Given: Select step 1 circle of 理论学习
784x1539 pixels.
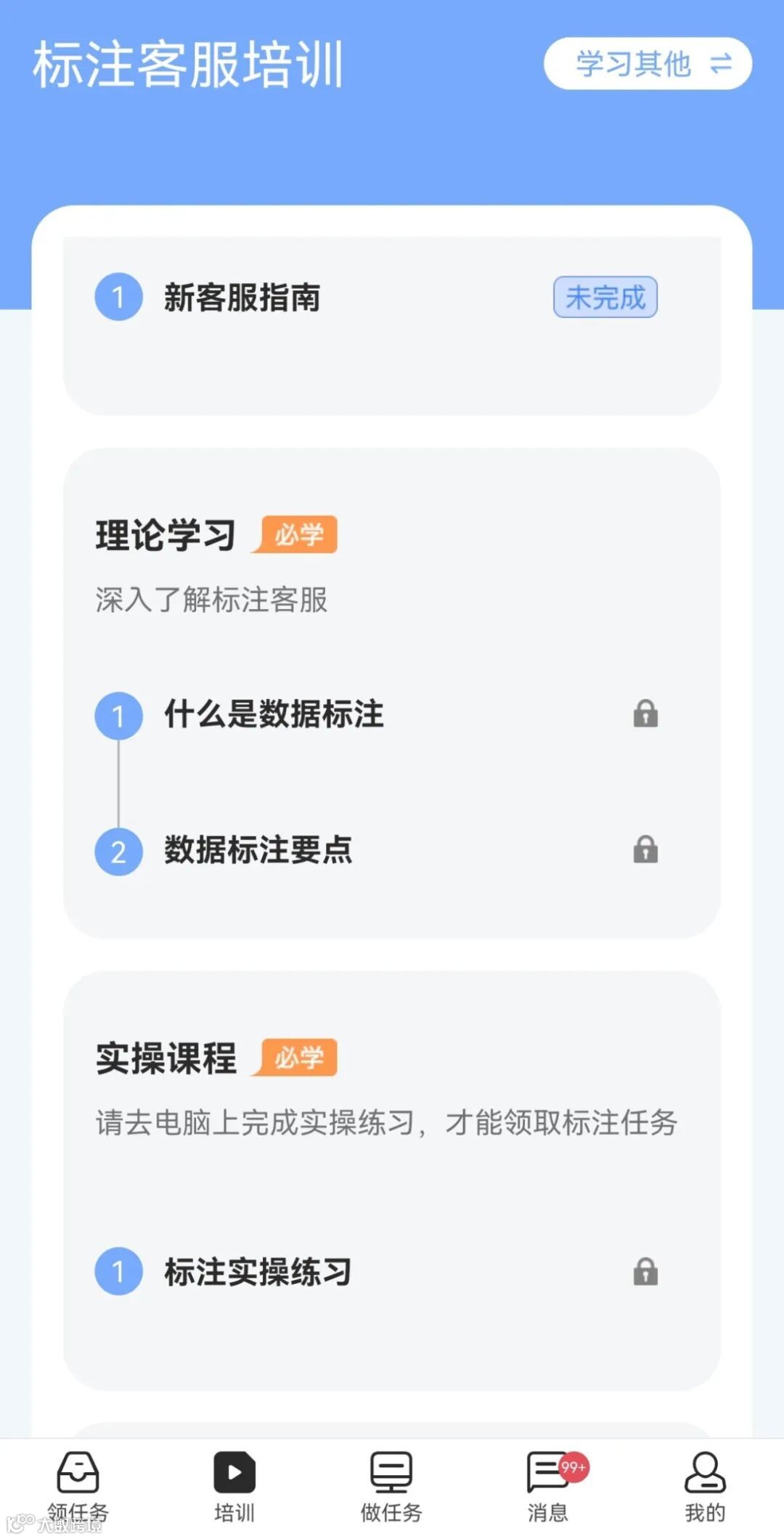Looking at the screenshot, I should [118, 715].
